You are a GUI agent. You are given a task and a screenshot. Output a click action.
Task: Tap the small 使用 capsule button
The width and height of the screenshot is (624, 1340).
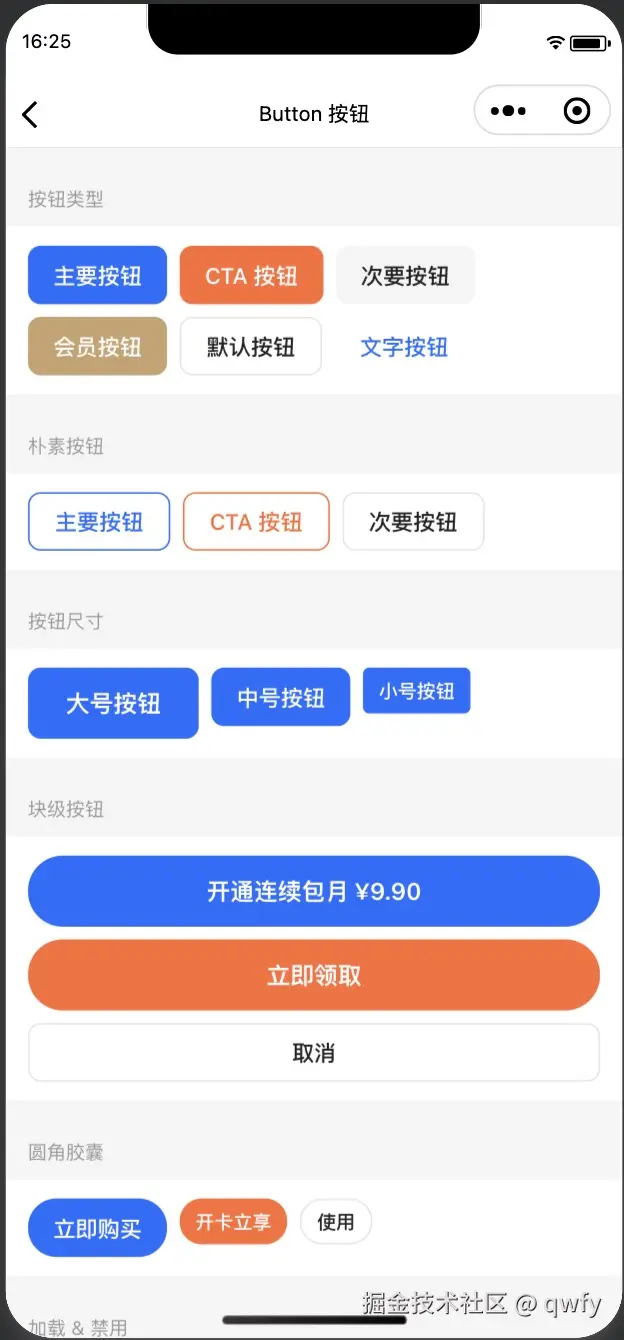click(336, 1222)
